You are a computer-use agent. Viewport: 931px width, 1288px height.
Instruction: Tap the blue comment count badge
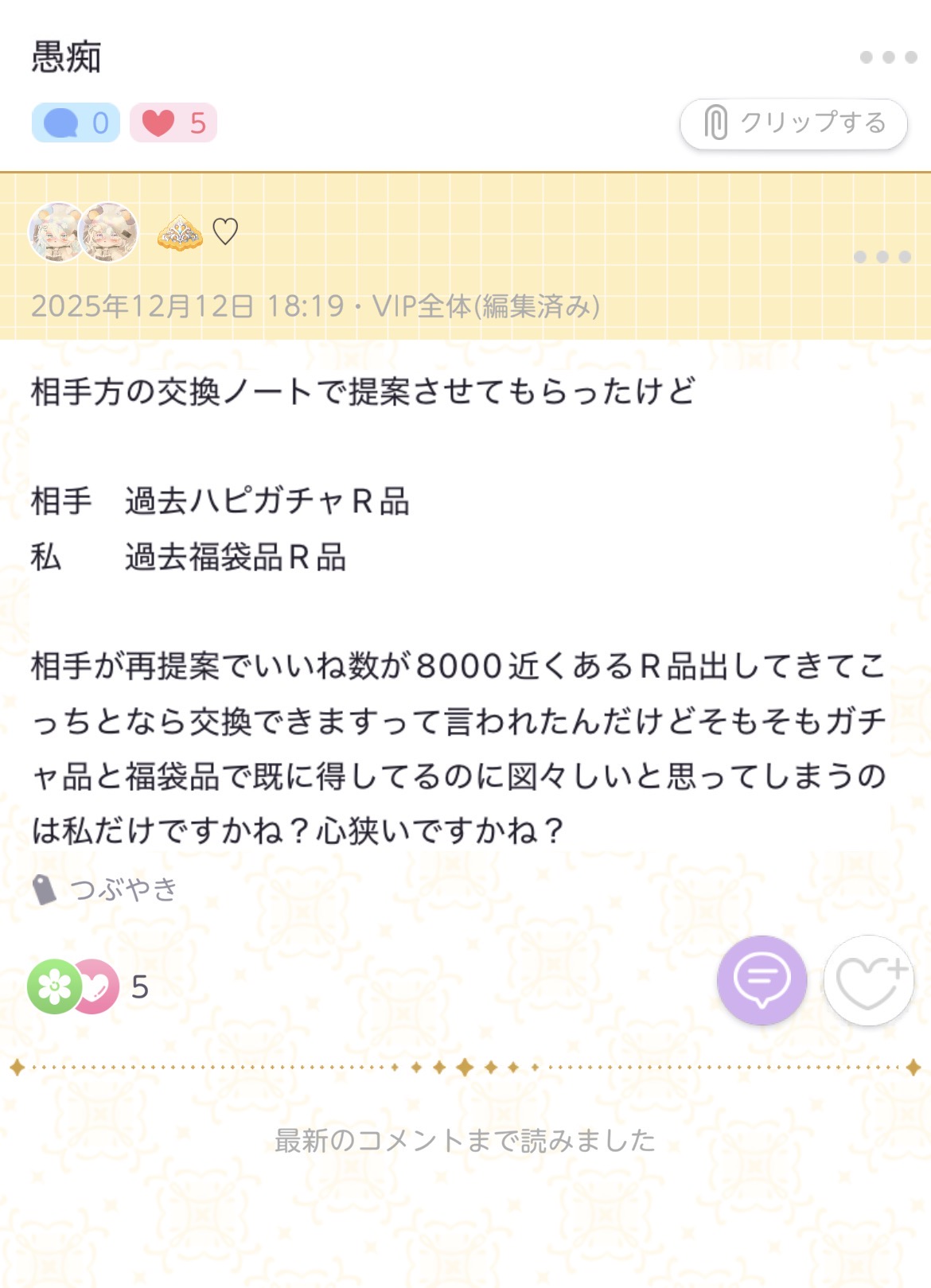click(76, 123)
